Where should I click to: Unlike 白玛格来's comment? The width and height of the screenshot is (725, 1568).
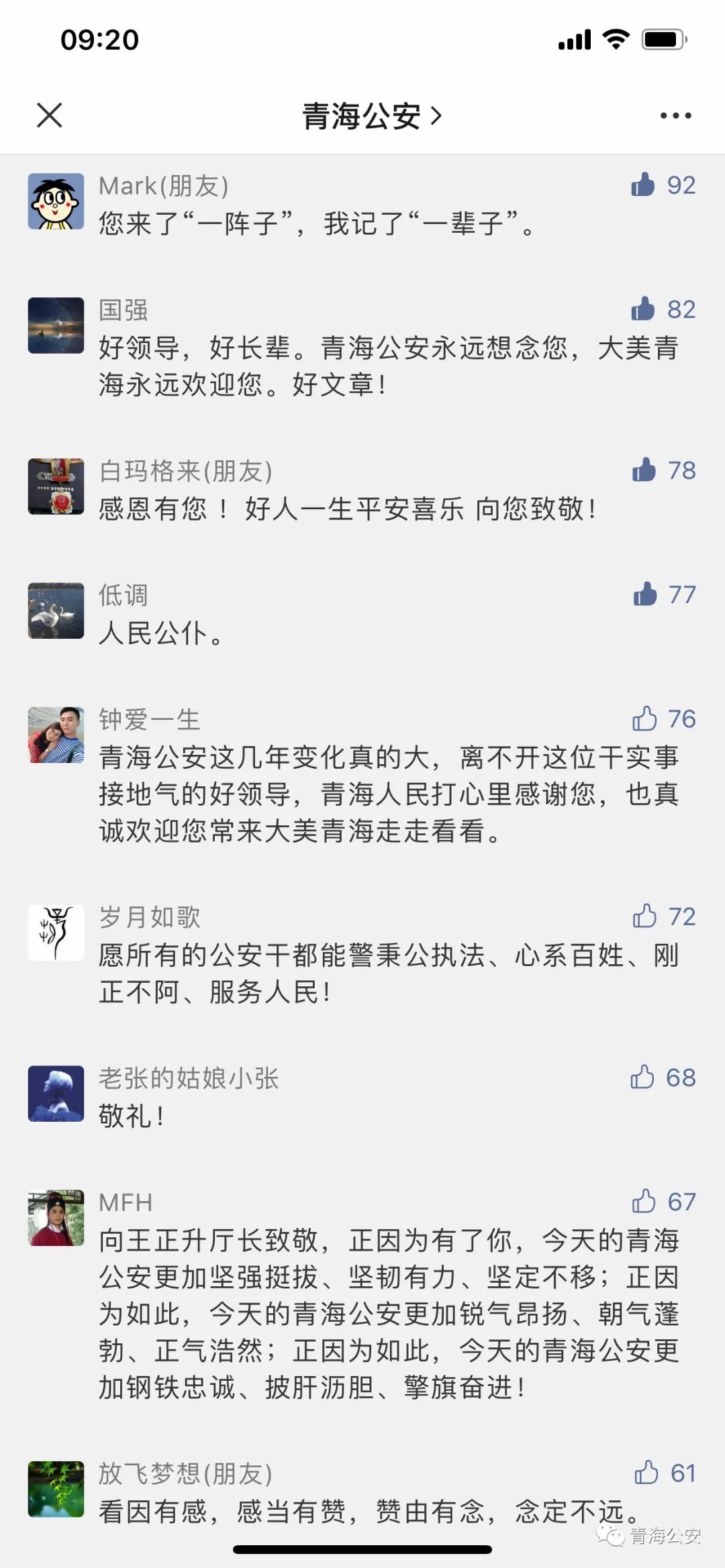[x=644, y=470]
